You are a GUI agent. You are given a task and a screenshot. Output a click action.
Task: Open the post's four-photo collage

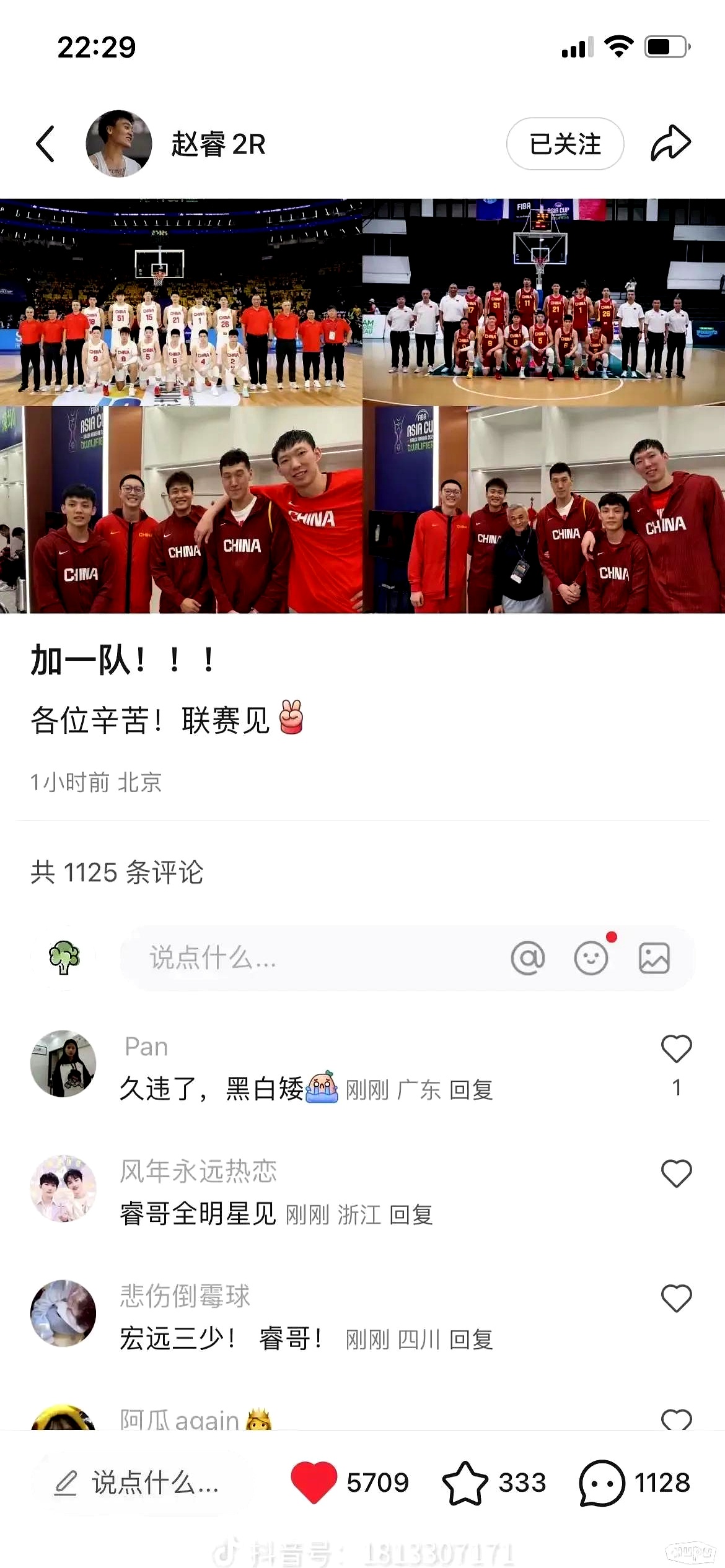coord(362,406)
